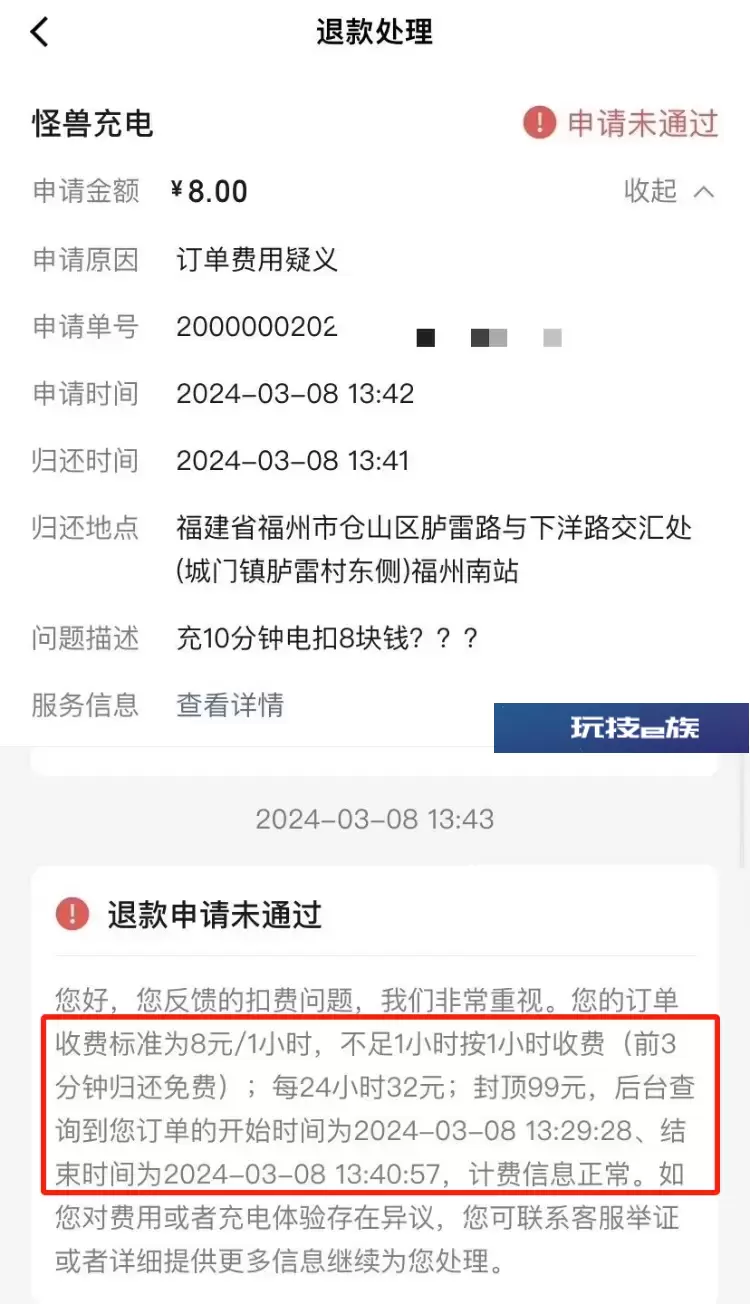Image resolution: width=750 pixels, height=1304 pixels.
Task: Open 查看详情 for service information
Action: click(230, 705)
